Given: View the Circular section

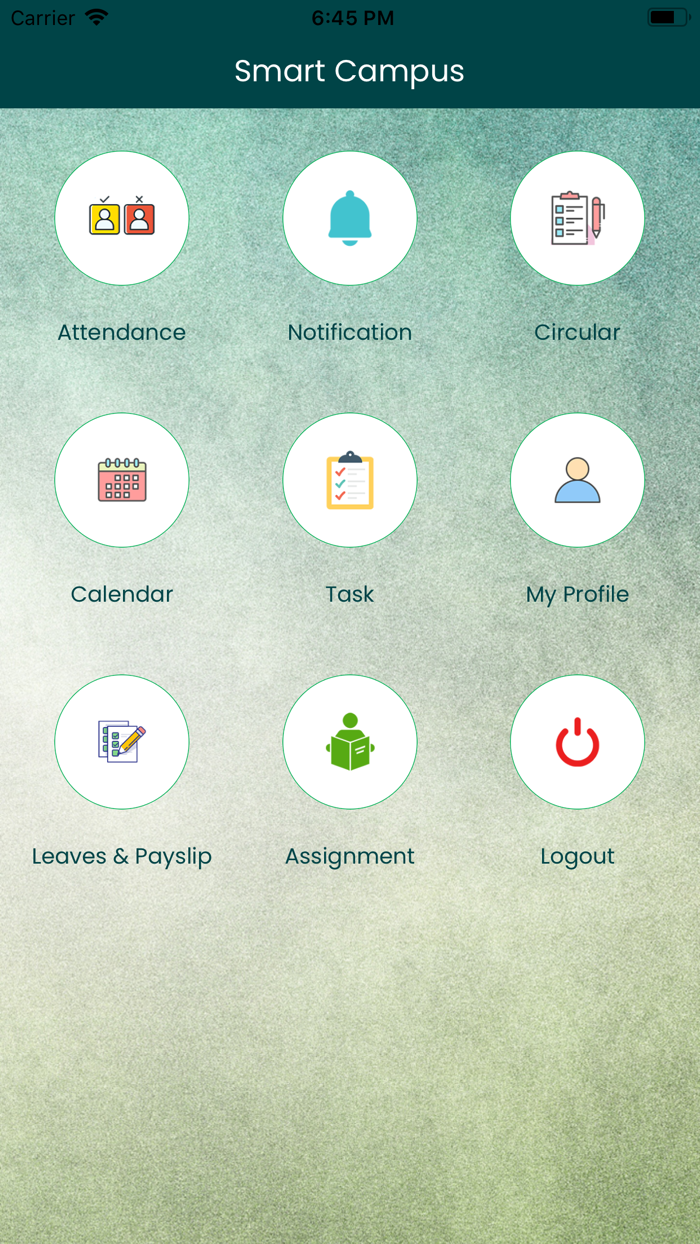Looking at the screenshot, I should click(x=578, y=218).
